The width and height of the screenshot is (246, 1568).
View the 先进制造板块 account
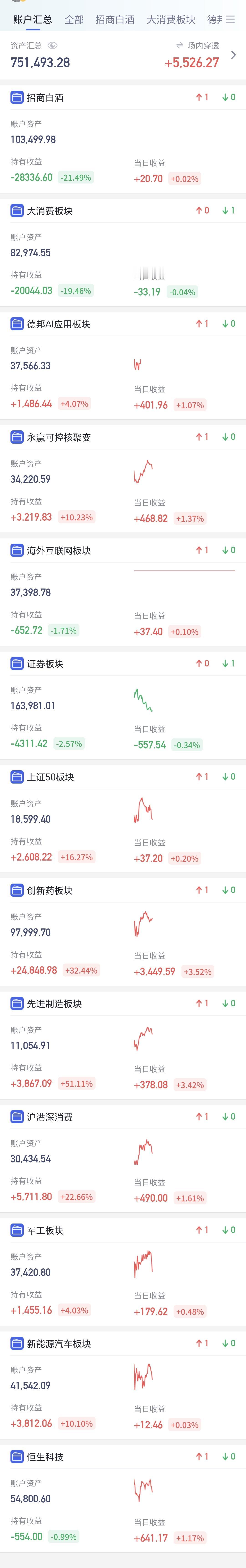pos(123,1042)
